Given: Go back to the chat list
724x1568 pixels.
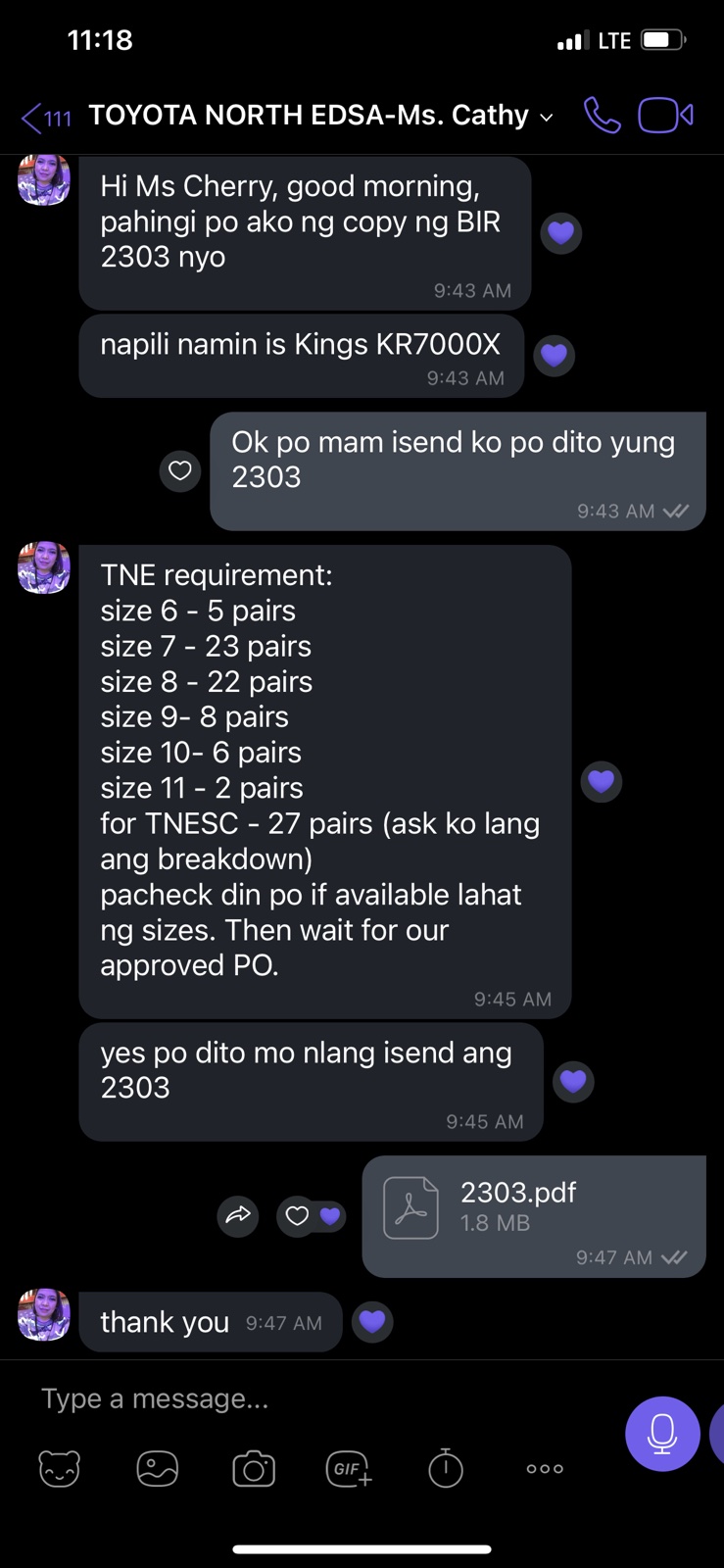Looking at the screenshot, I should click(45, 118).
